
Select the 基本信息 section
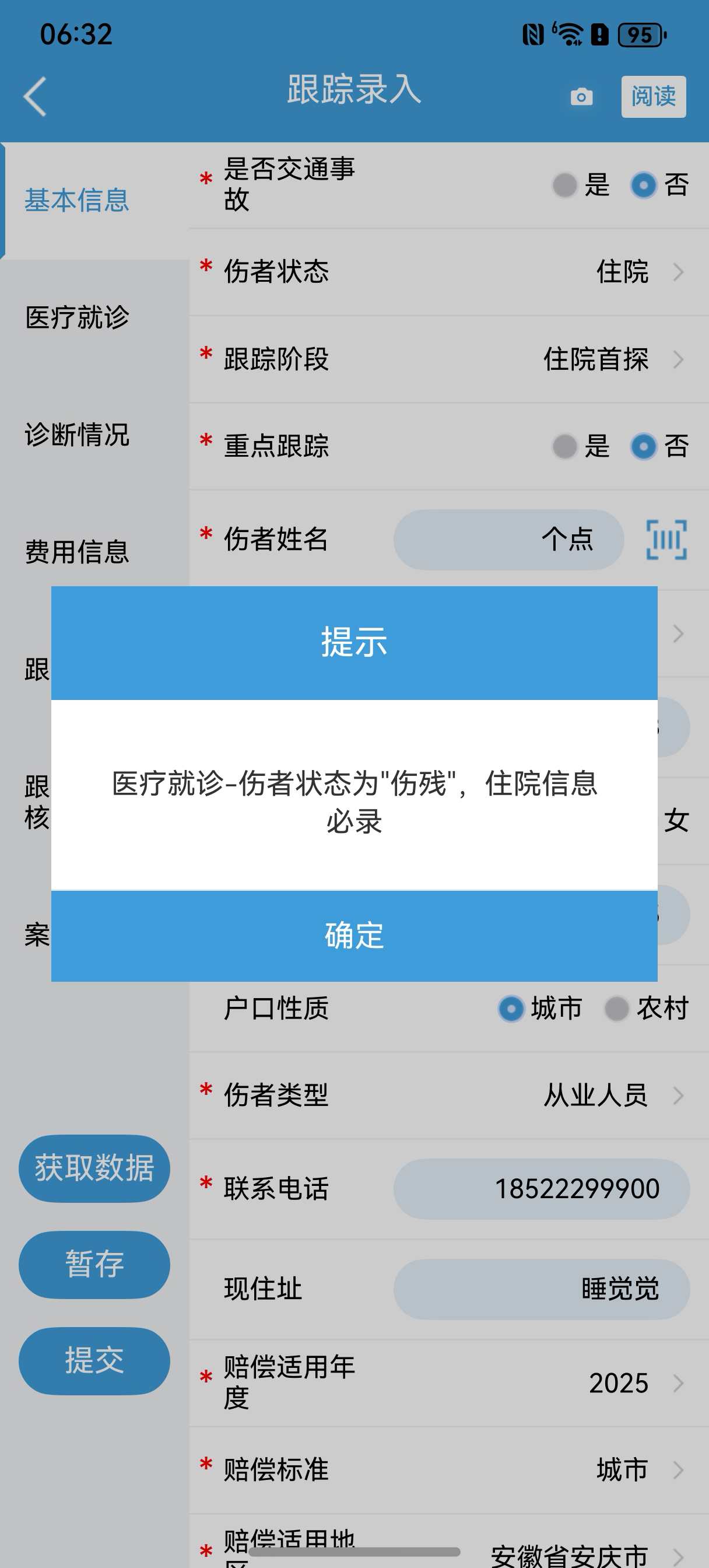pyautogui.click(x=78, y=201)
